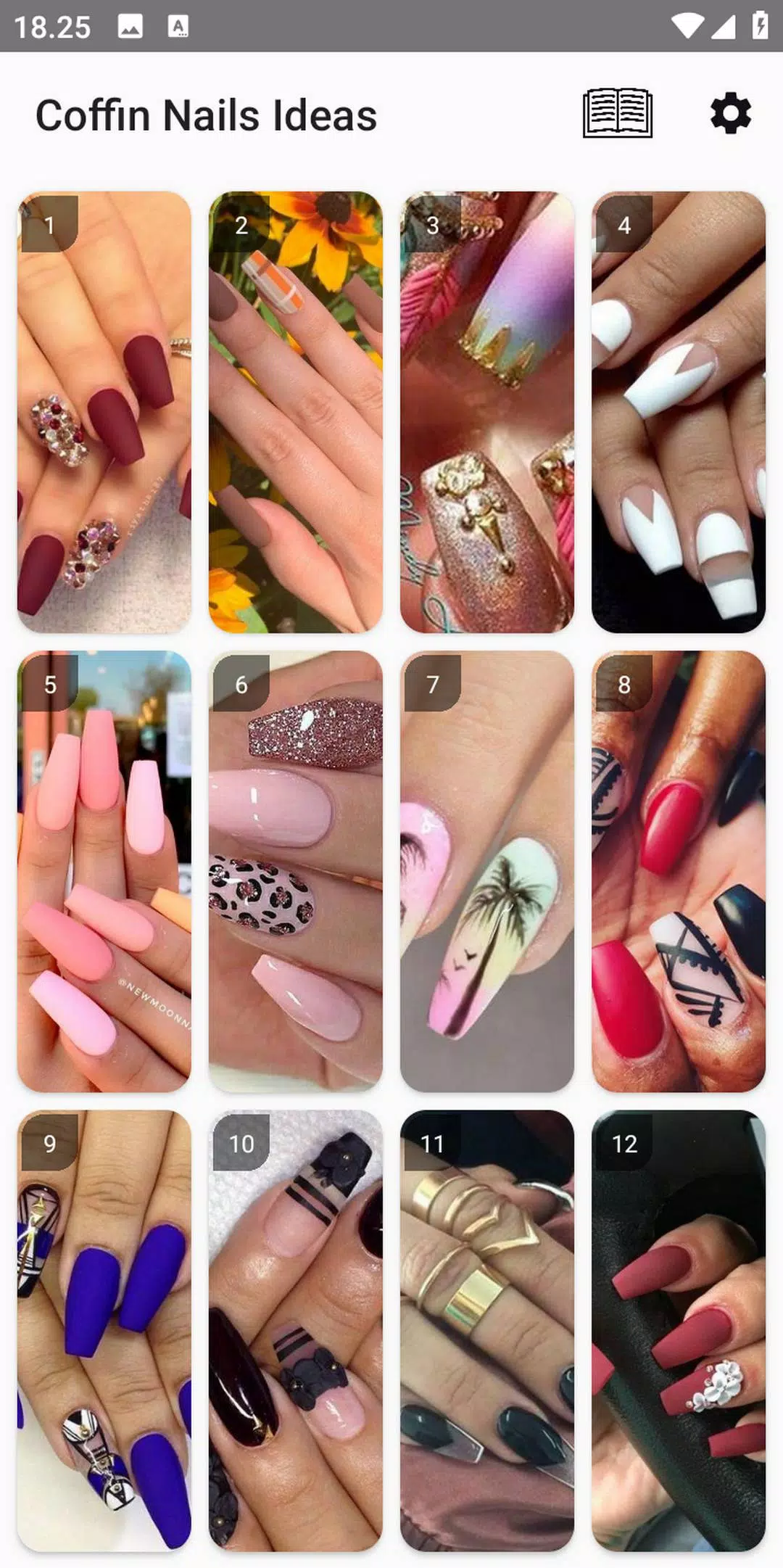Open the favorites book icon
783x1568 pixels.
[618, 114]
